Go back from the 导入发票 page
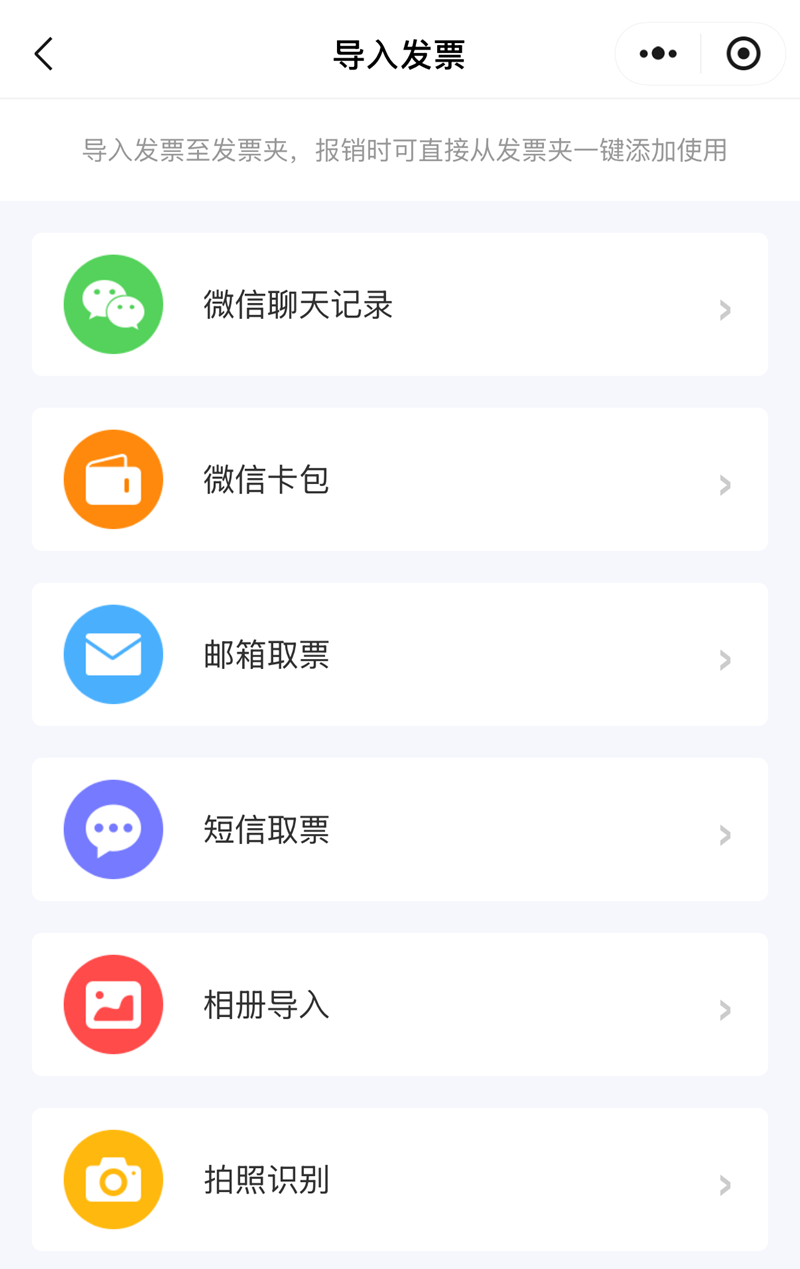 (x=43, y=54)
